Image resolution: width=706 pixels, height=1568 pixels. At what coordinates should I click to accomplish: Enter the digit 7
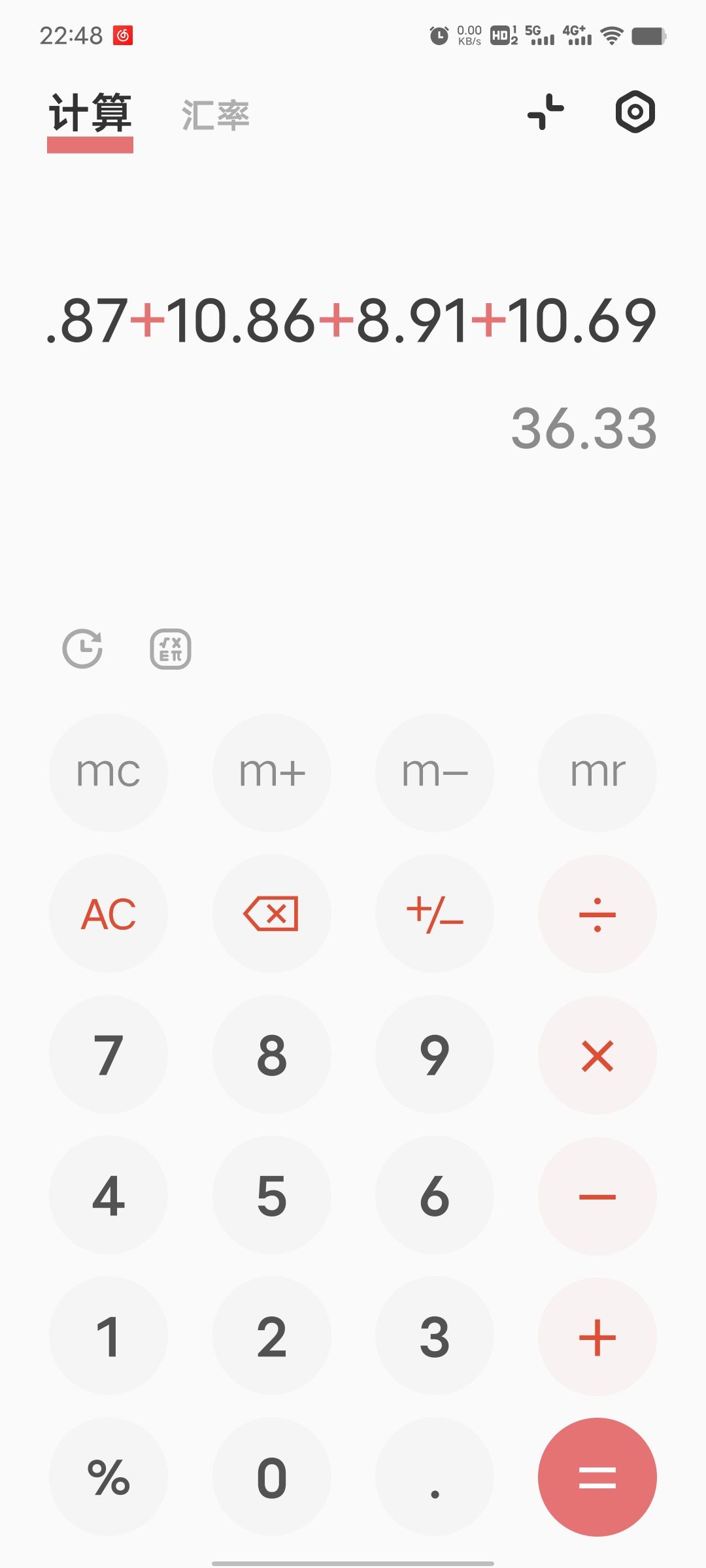[x=109, y=1055]
